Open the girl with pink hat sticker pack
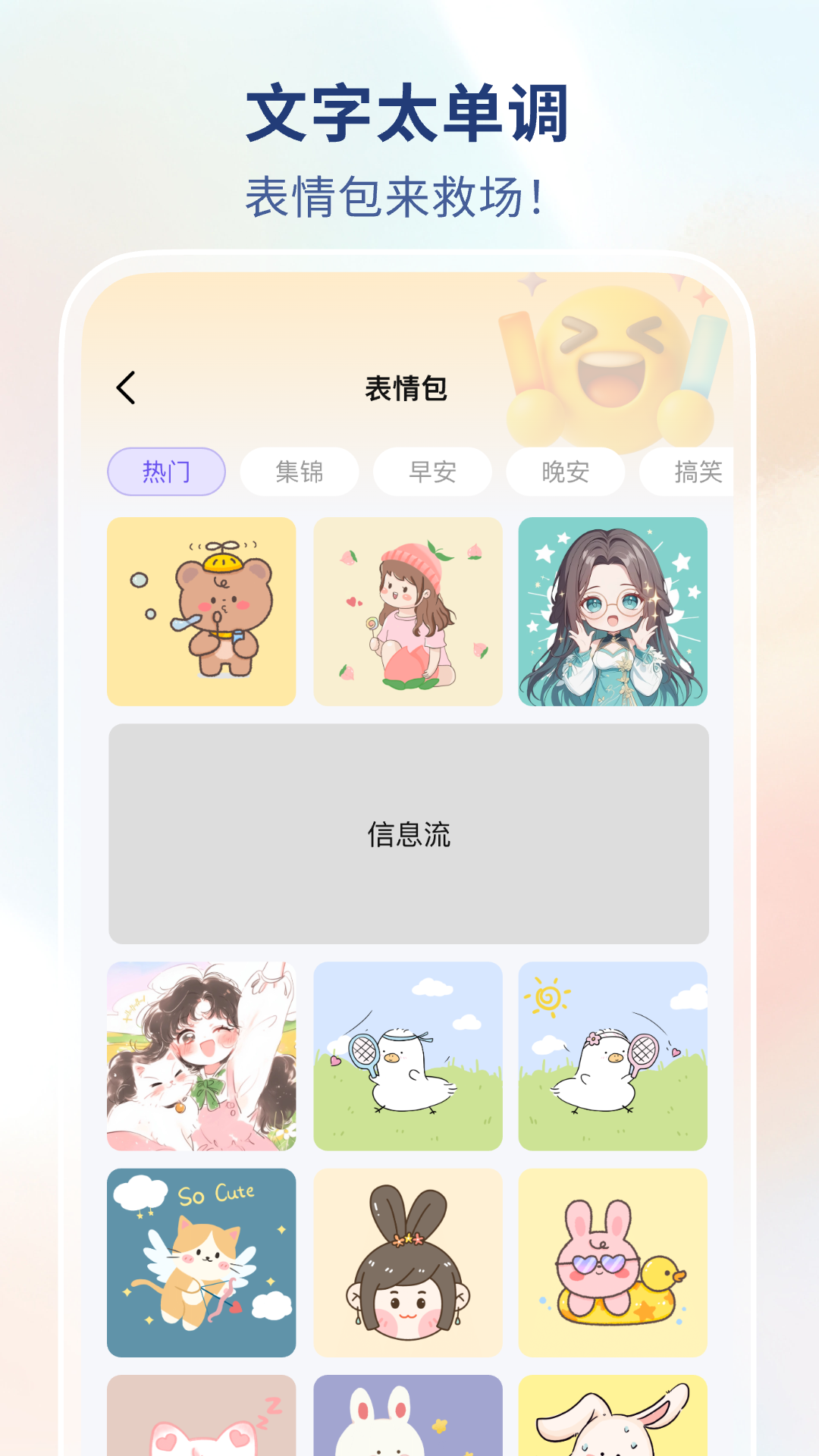Image resolution: width=819 pixels, height=1456 pixels. coord(407,611)
